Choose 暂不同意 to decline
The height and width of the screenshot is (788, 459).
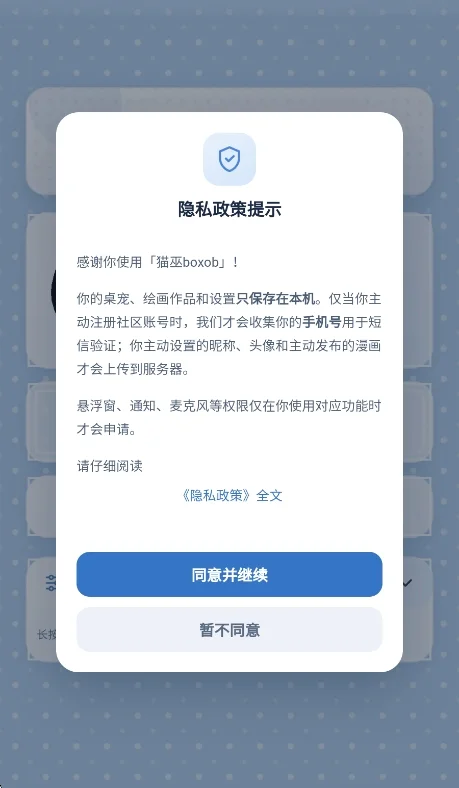(229, 629)
